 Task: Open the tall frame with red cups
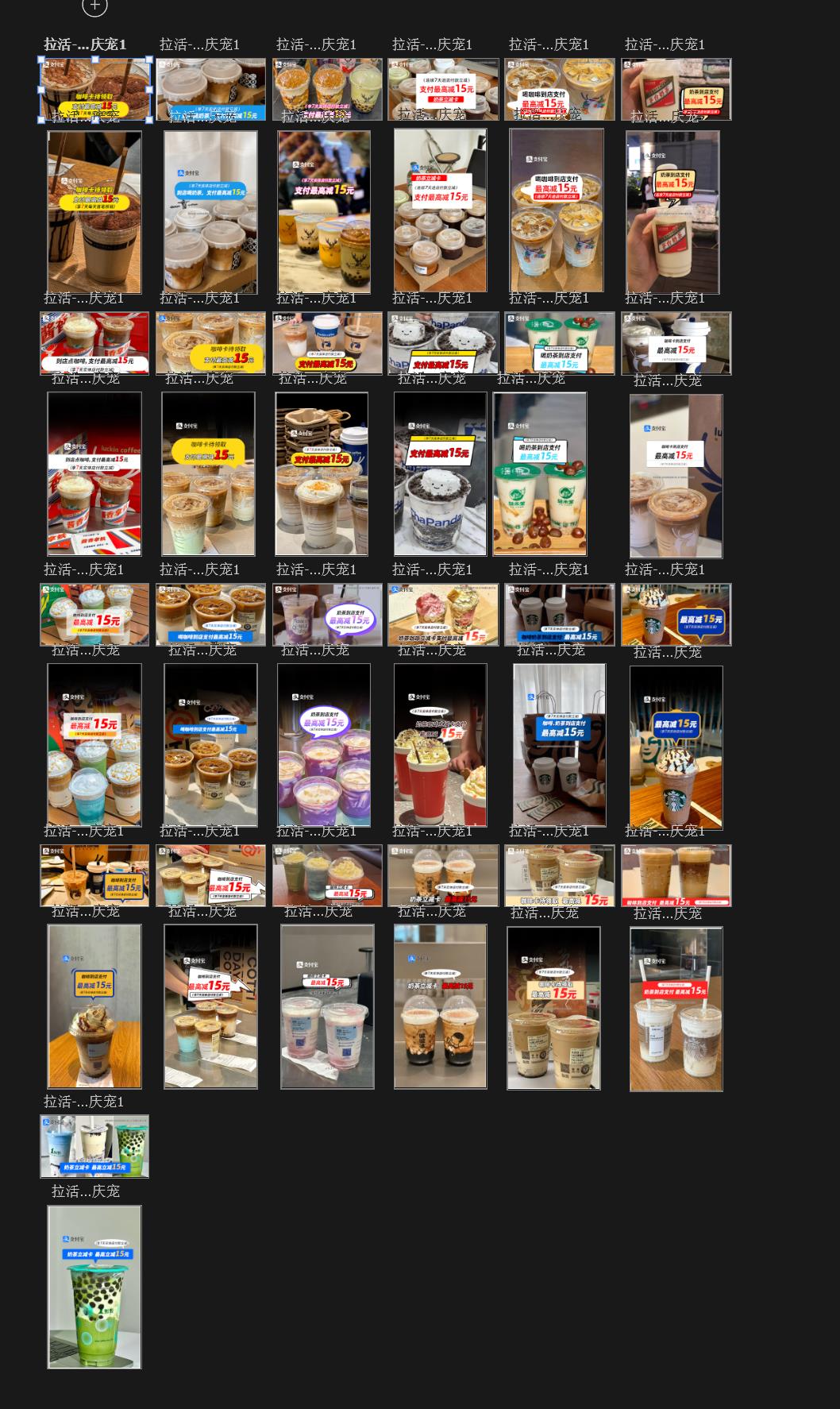pyautogui.click(x=441, y=745)
